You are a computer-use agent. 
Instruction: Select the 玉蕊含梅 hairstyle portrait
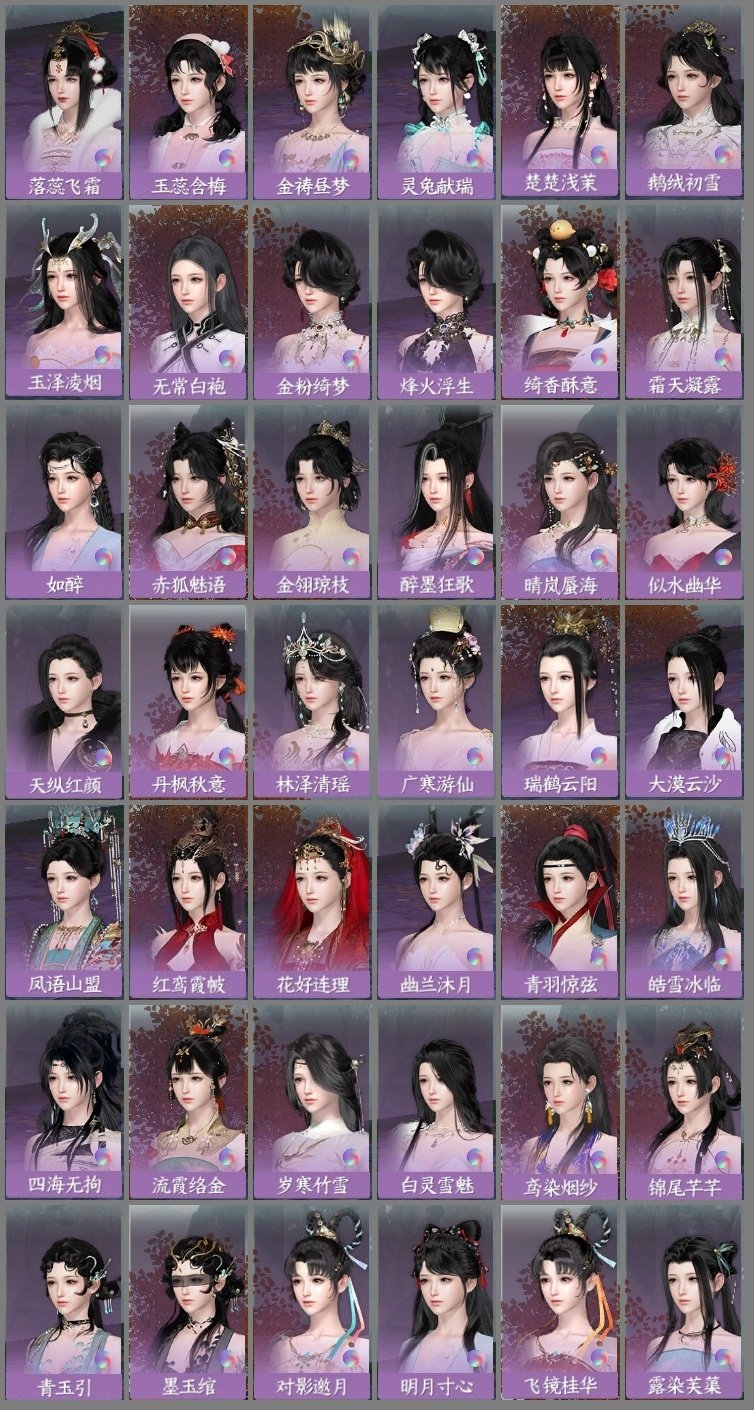(x=190, y=90)
